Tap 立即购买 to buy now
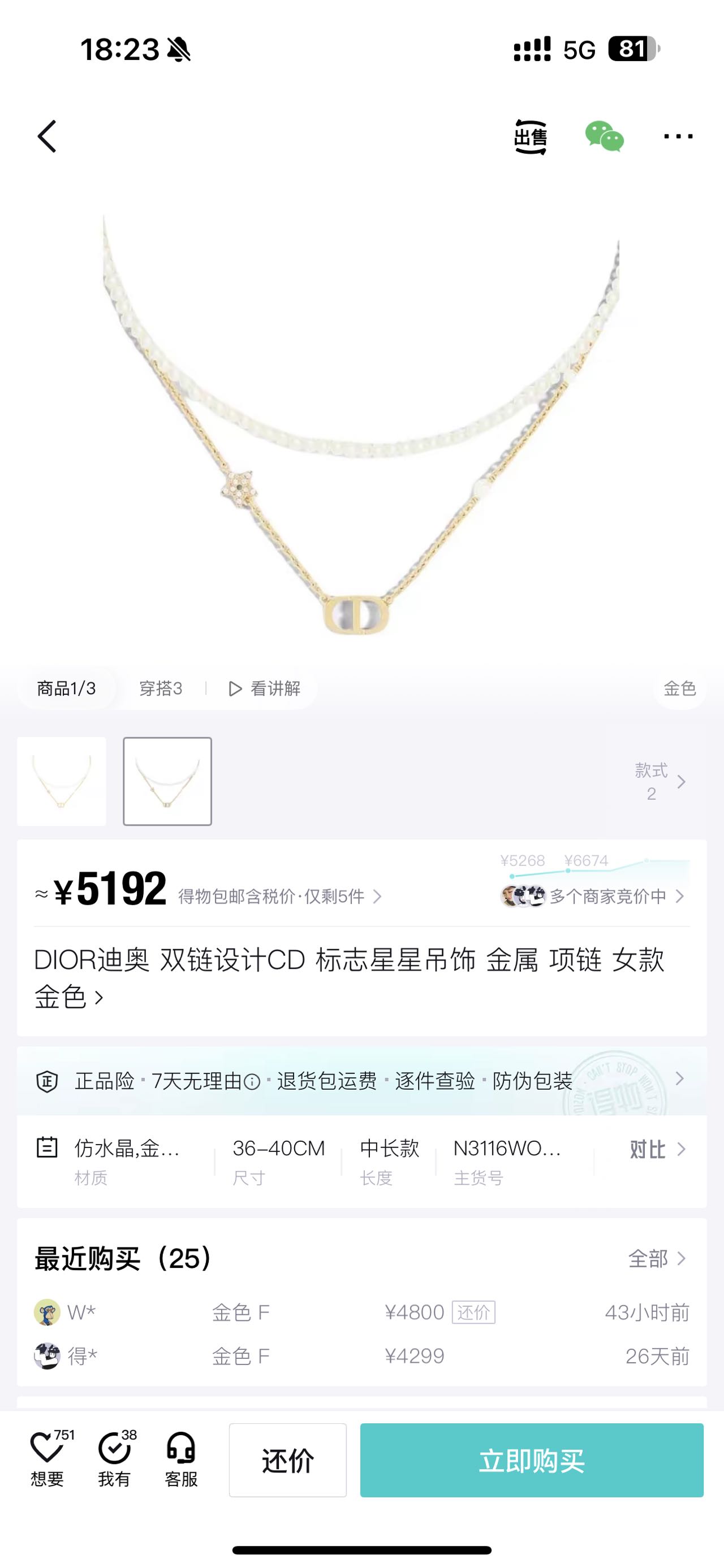 click(x=532, y=1460)
